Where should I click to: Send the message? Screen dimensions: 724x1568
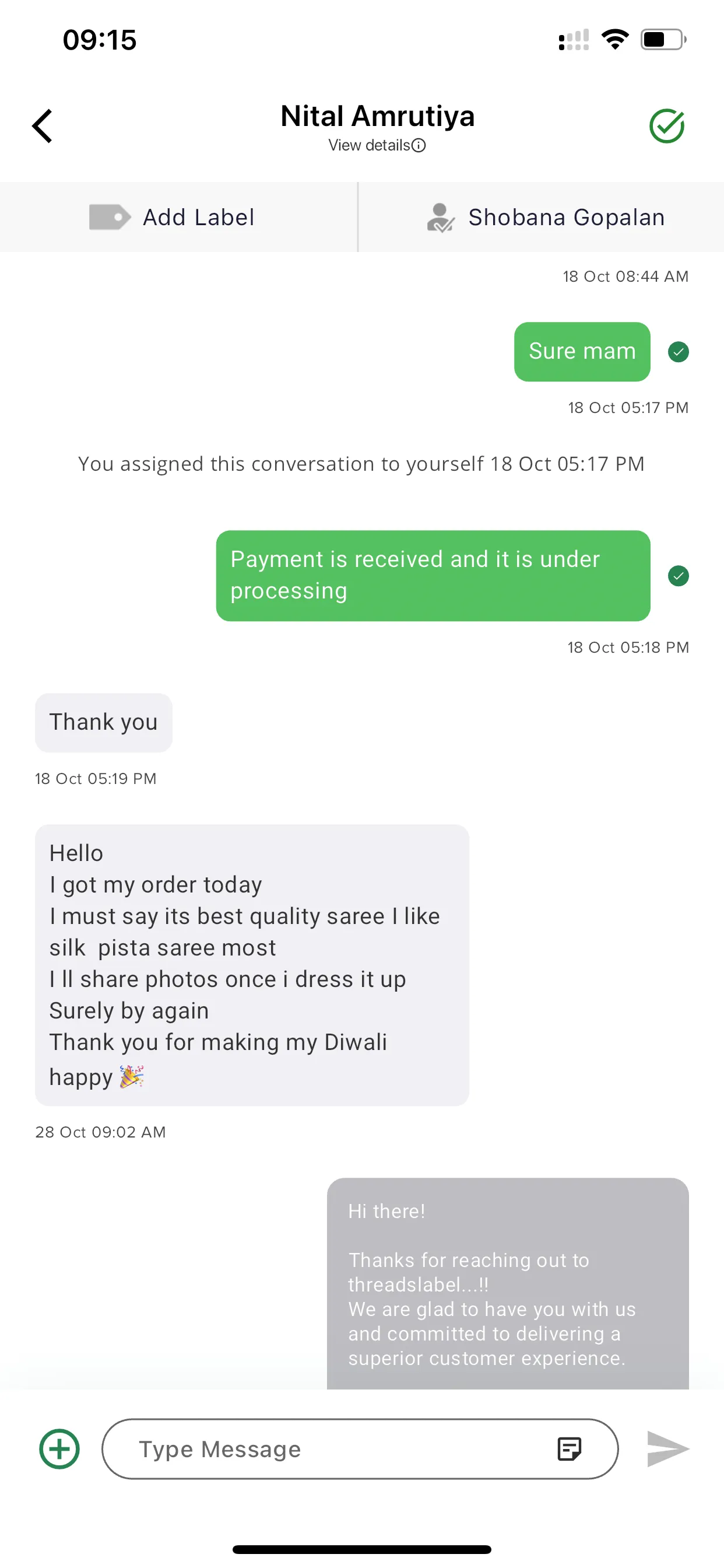pos(667,1448)
